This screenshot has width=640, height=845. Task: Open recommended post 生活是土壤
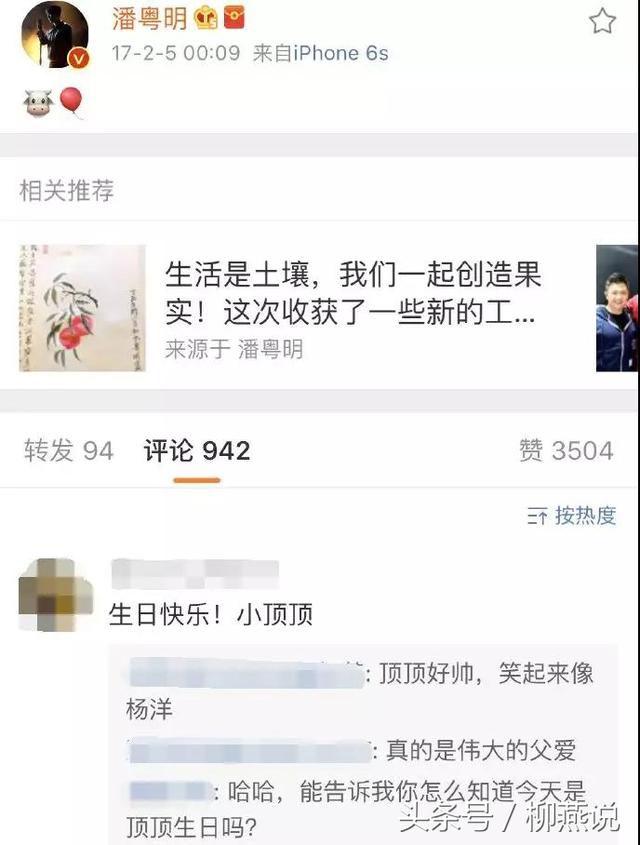click(352, 294)
